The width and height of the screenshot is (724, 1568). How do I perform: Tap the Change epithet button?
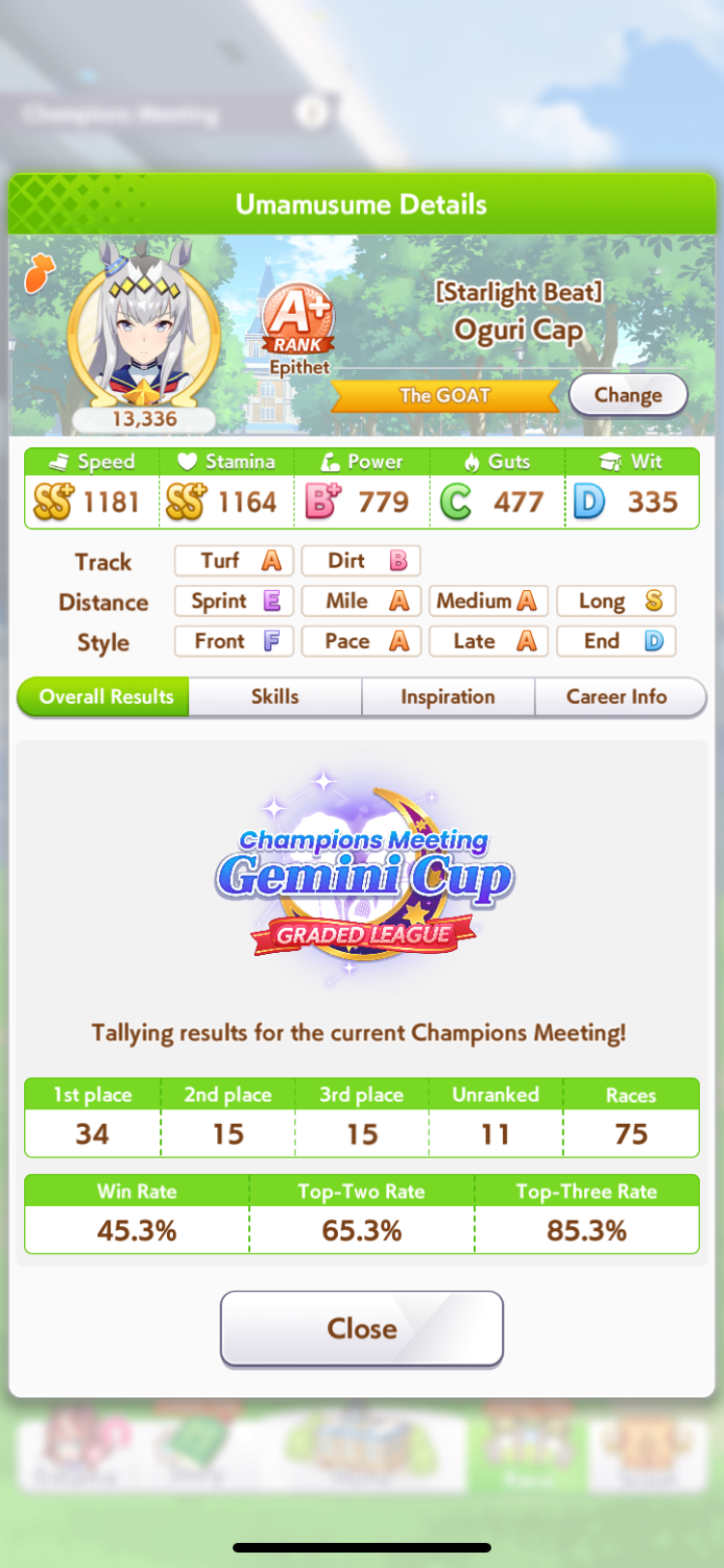click(x=627, y=395)
